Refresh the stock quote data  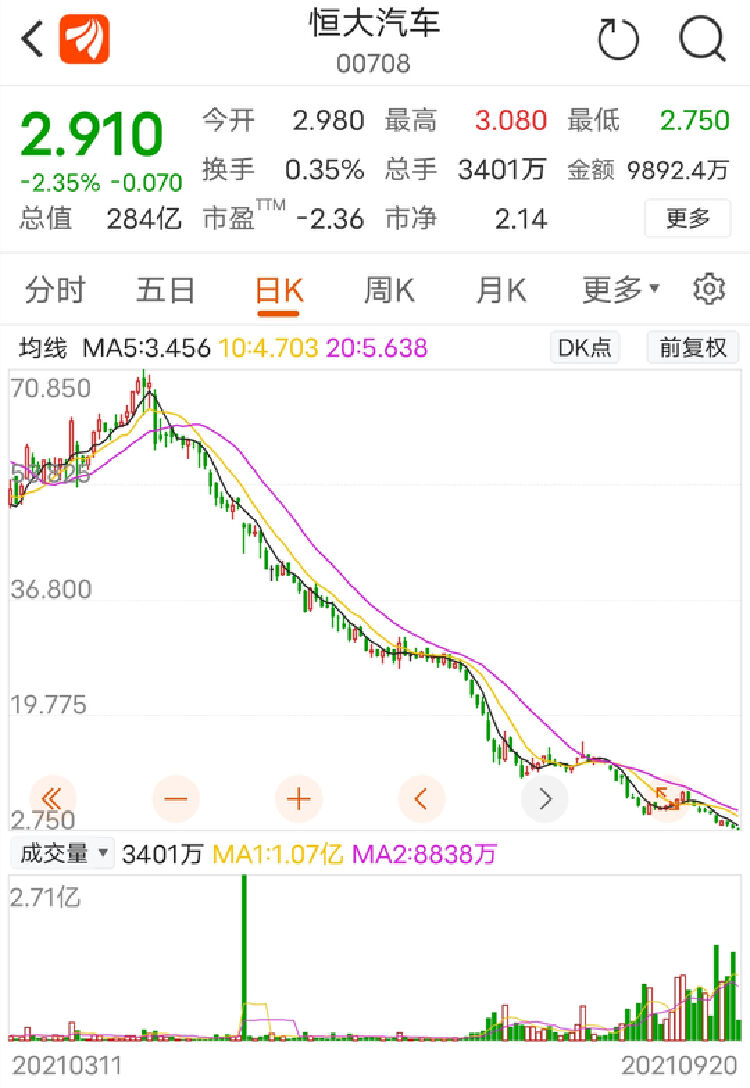(x=619, y=39)
